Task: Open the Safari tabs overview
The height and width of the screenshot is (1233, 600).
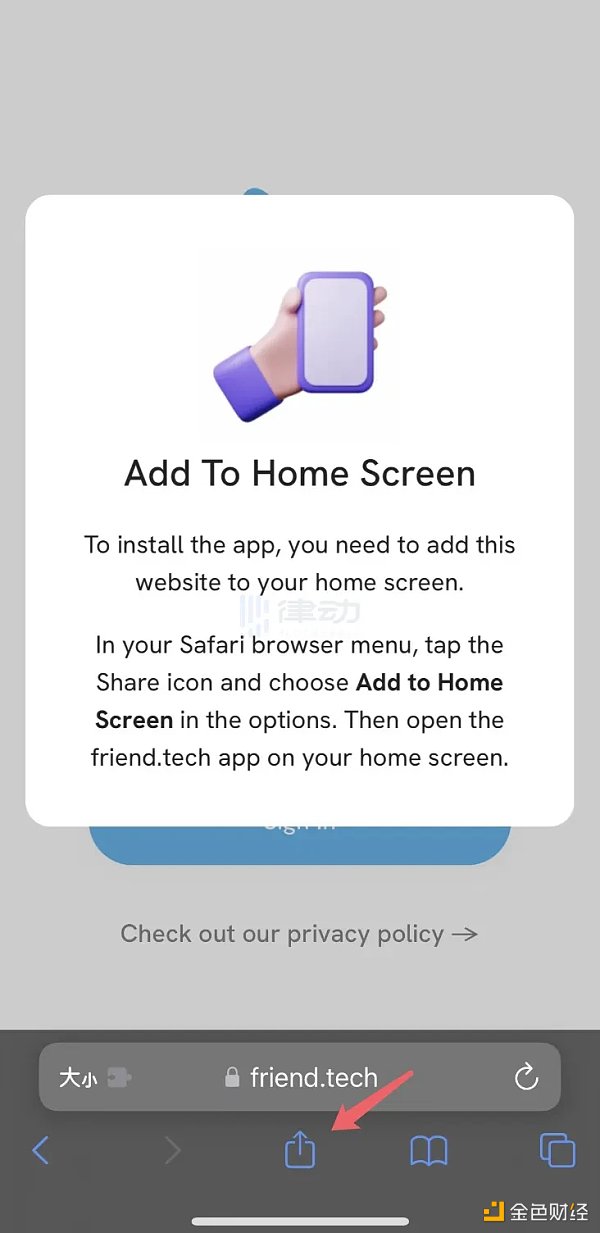Action: [x=557, y=1150]
